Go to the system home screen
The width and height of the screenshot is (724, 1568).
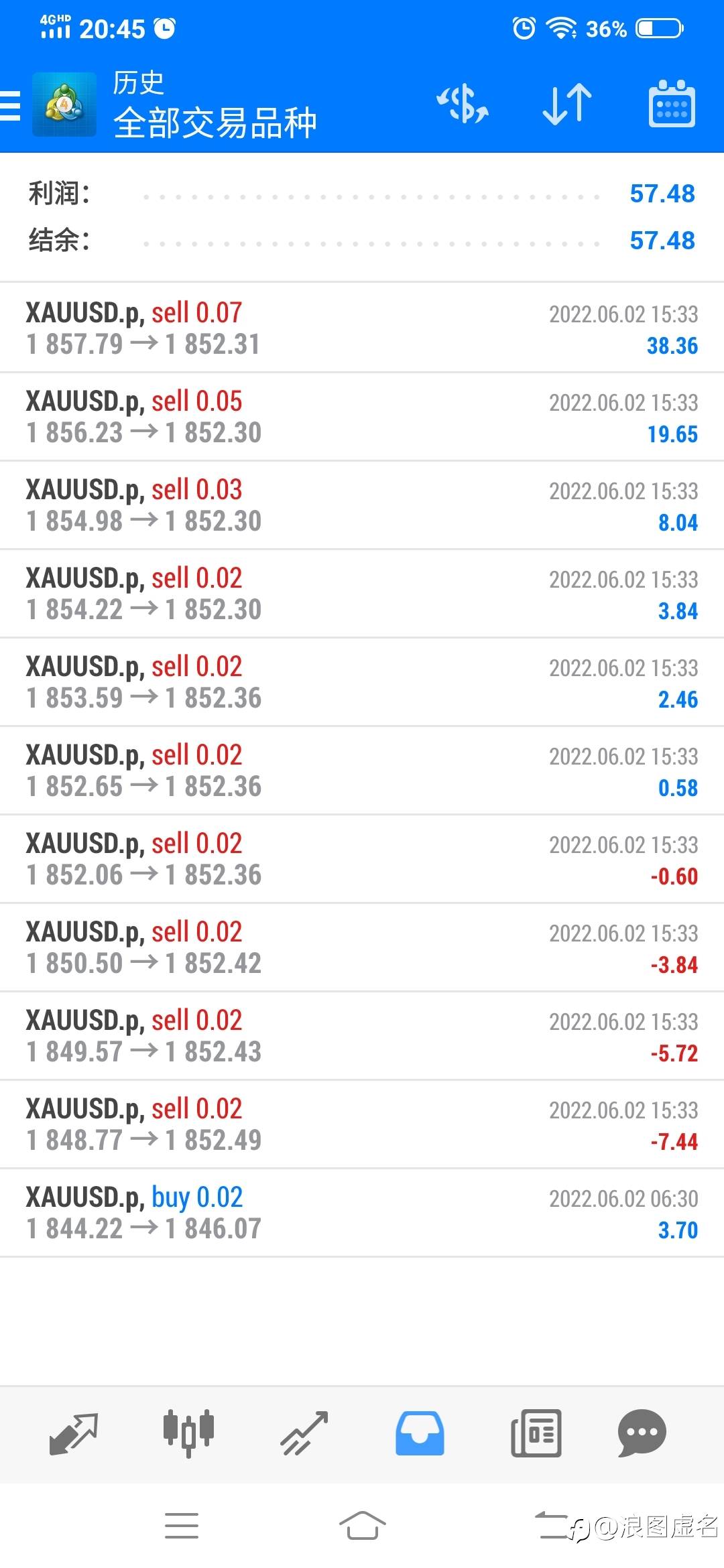362,1526
